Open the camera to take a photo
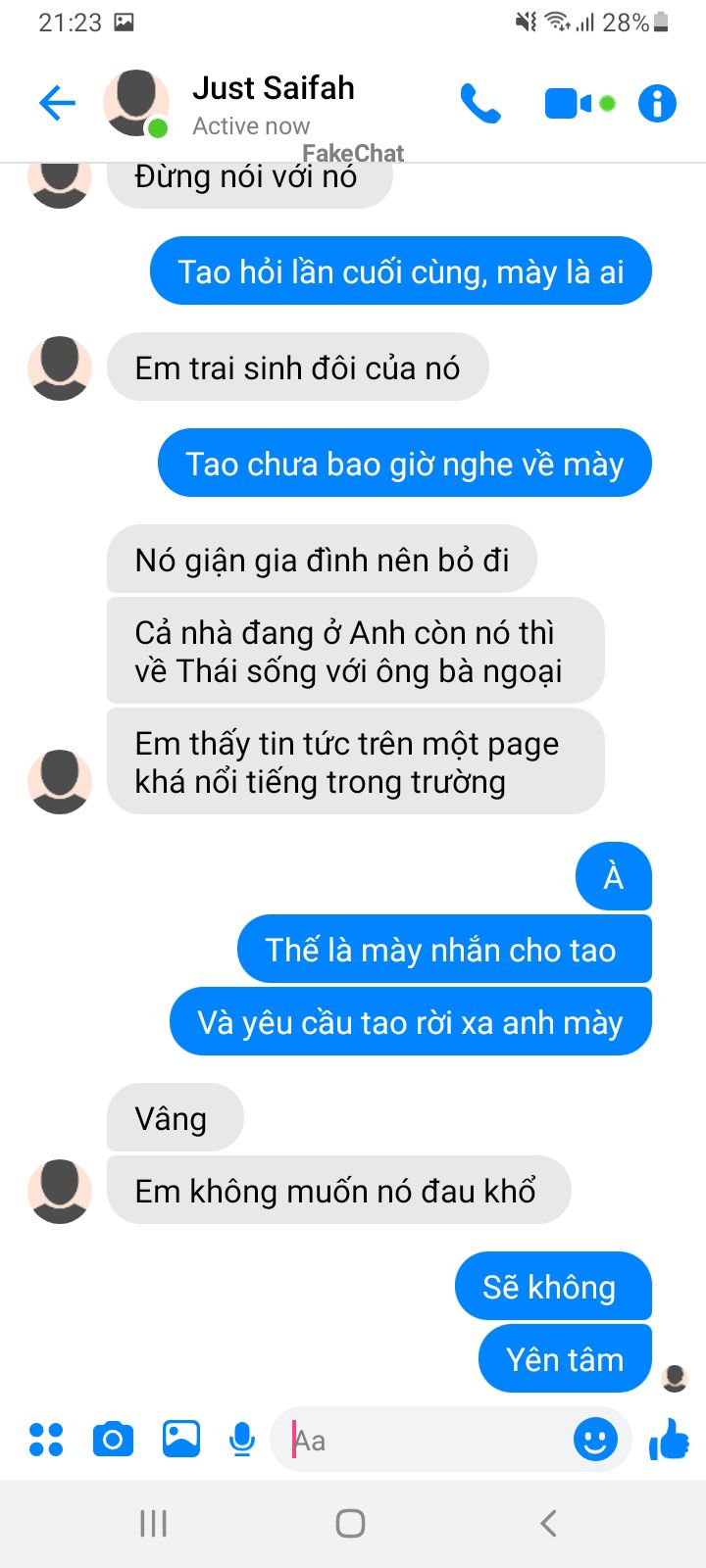The height and width of the screenshot is (1568, 706). click(x=113, y=1439)
